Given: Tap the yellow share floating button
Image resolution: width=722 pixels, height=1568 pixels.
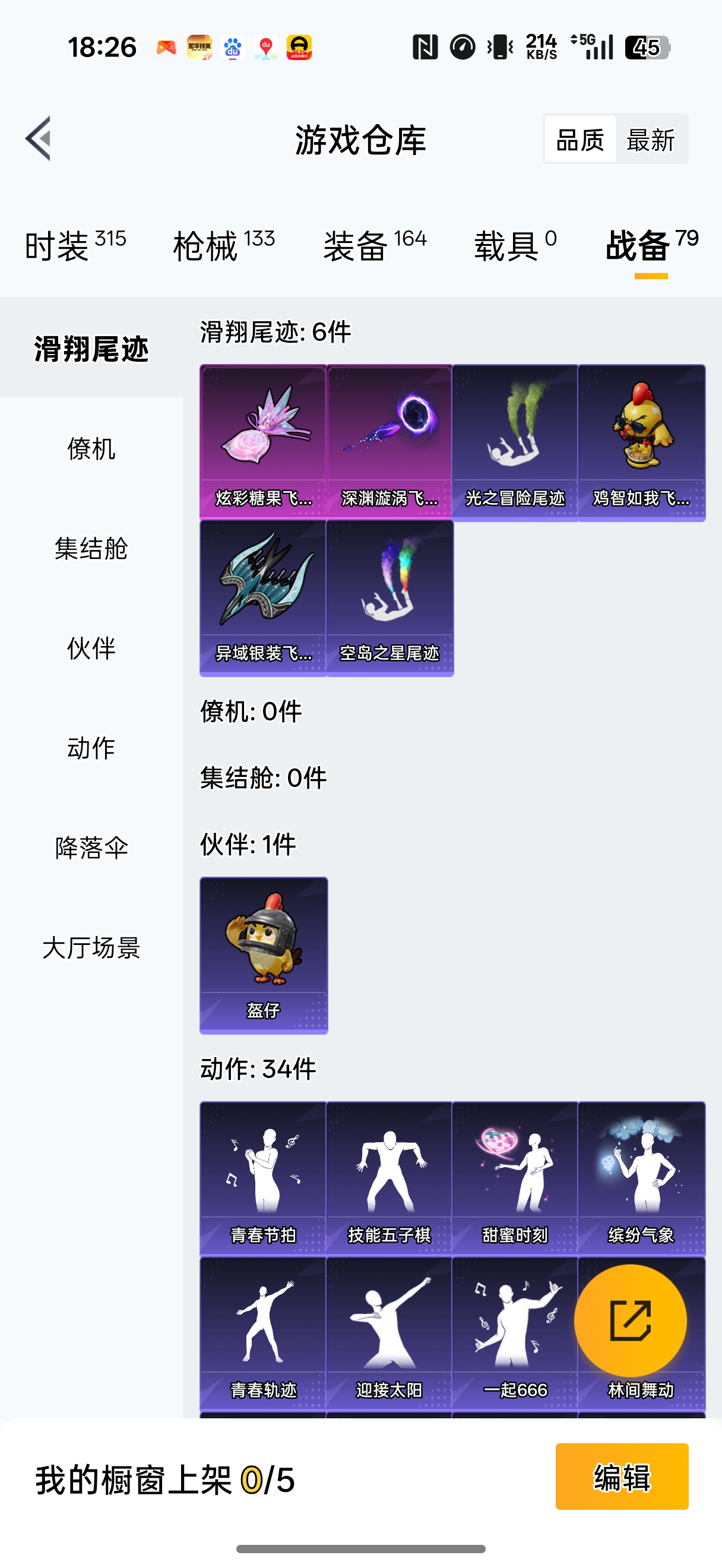Looking at the screenshot, I should click(631, 1320).
